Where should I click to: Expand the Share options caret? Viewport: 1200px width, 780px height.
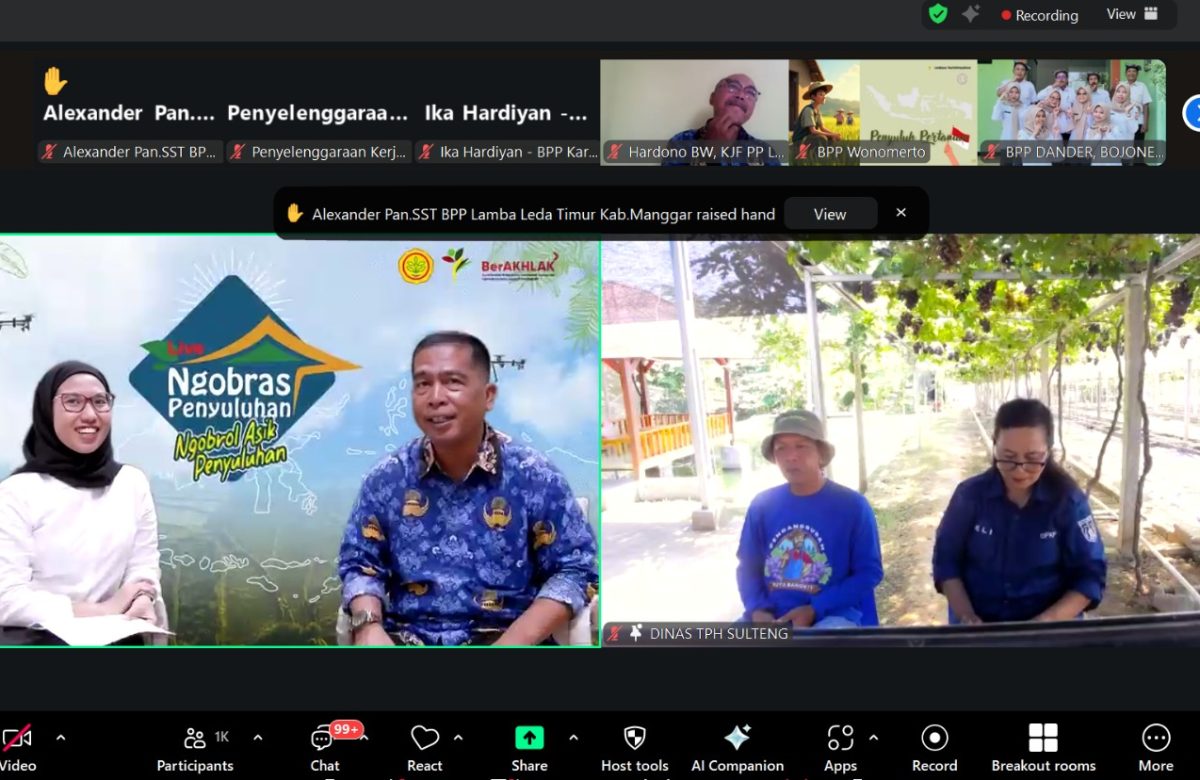click(574, 738)
